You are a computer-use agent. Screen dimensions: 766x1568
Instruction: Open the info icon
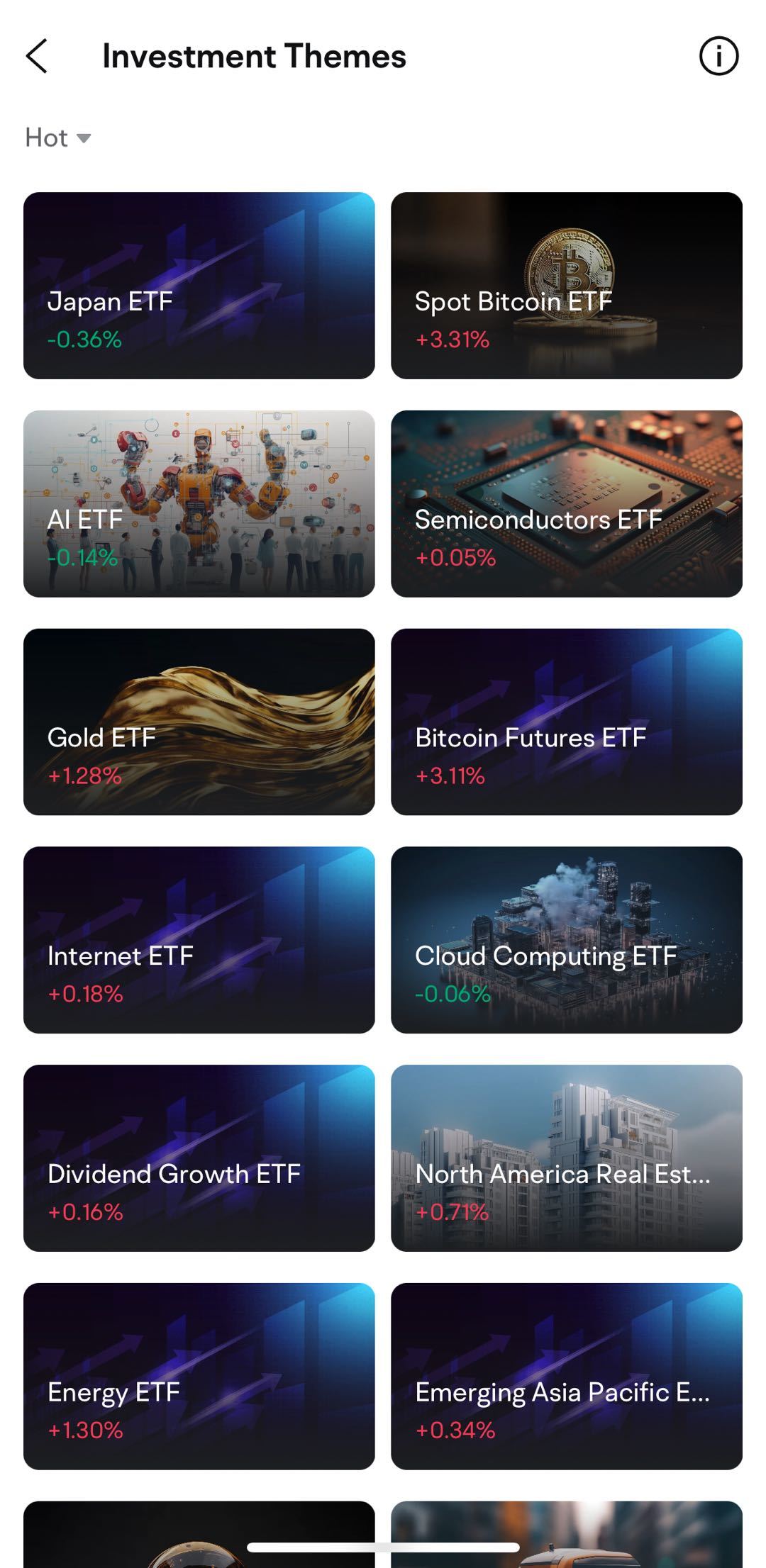coord(718,56)
